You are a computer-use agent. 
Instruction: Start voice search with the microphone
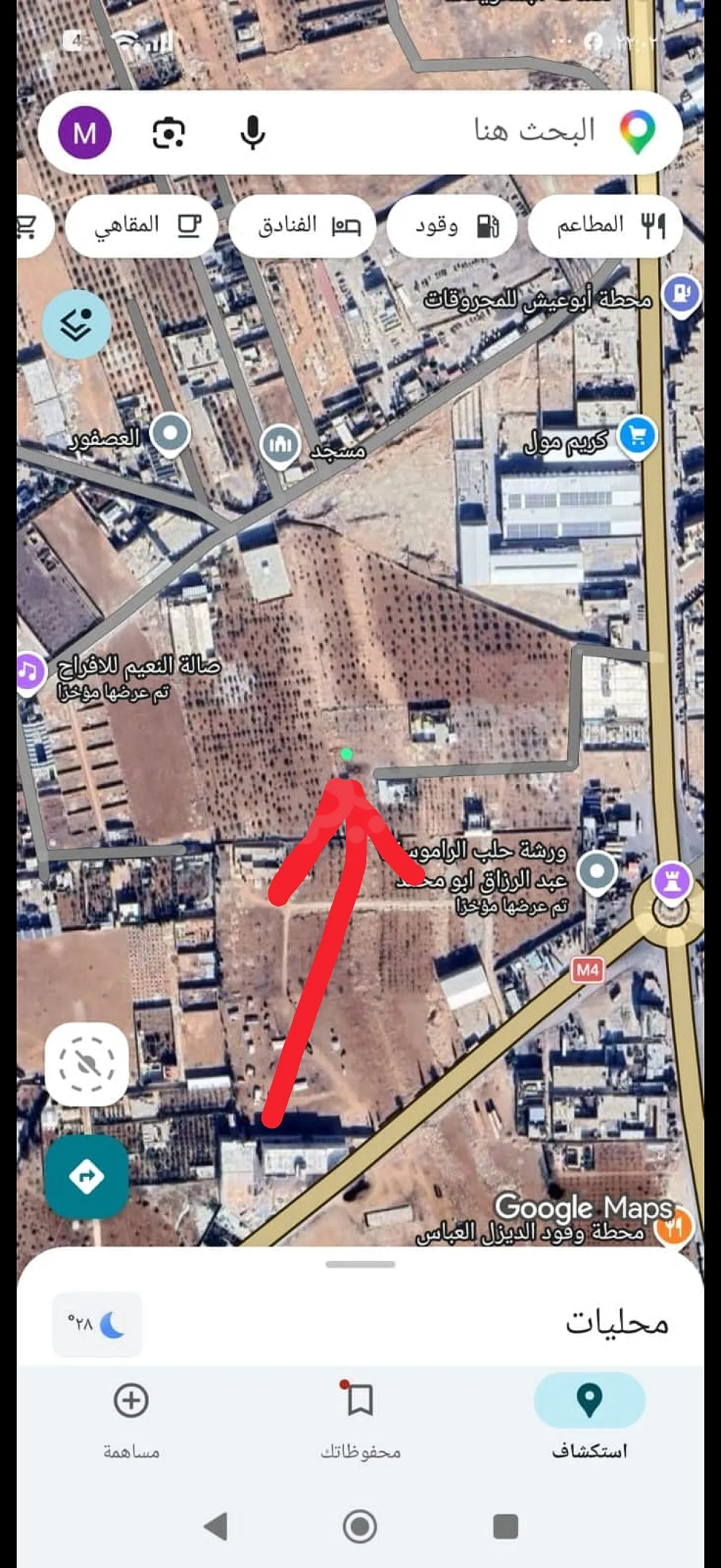tap(252, 132)
